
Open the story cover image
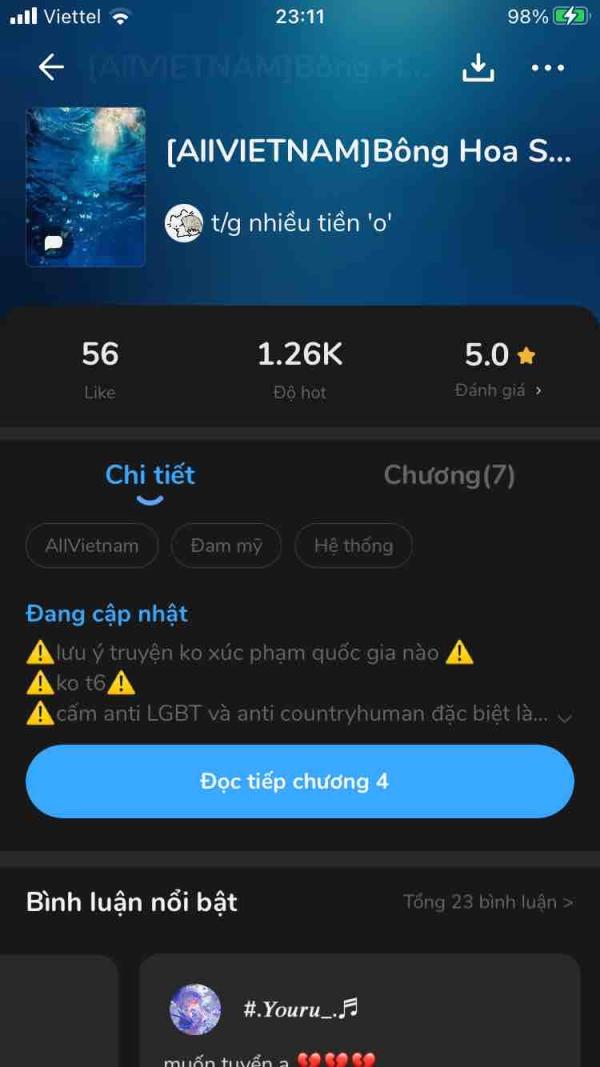click(x=86, y=186)
